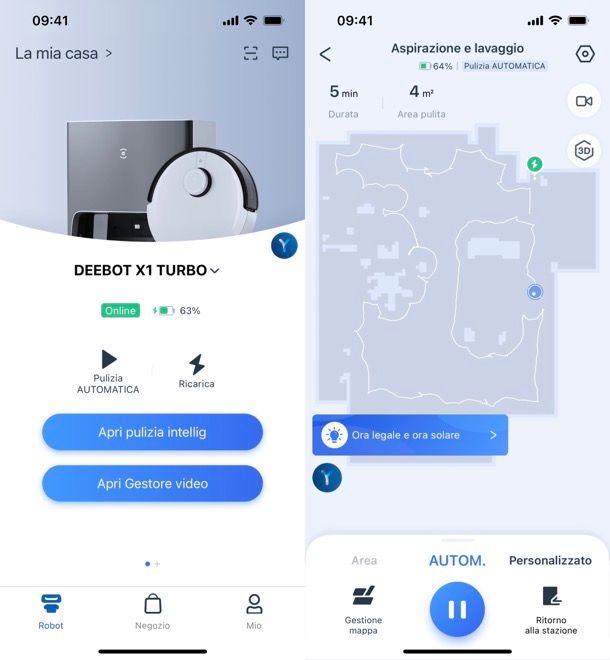Open the La mia casa home selector
This screenshot has height=660, width=610.
pyautogui.click(x=63, y=53)
